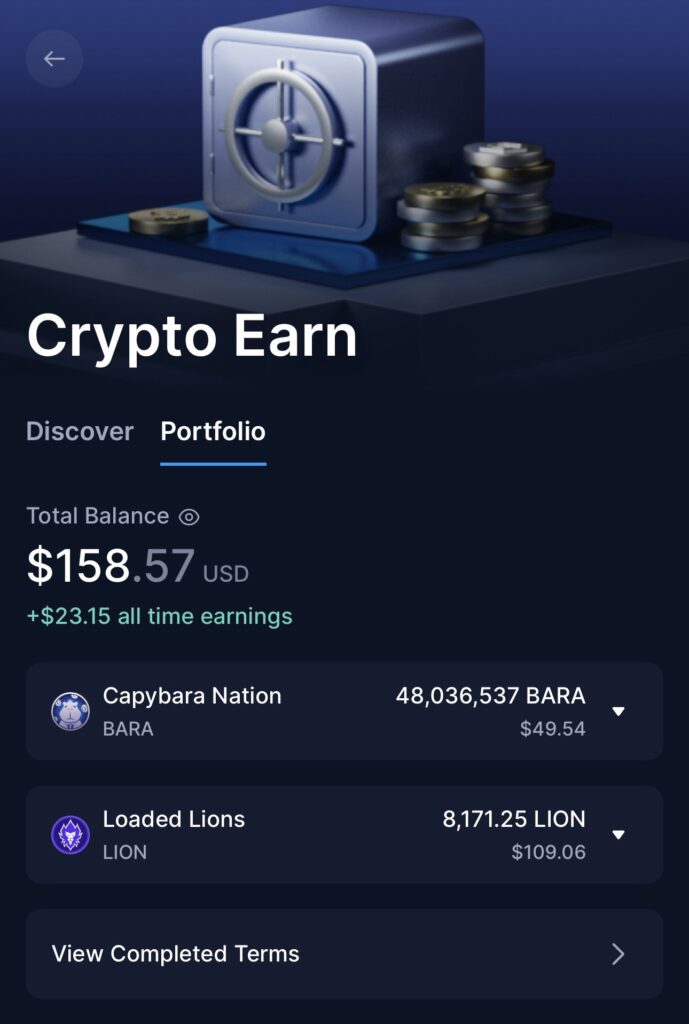Hide total balance with eye icon
This screenshot has width=689, height=1024.
(x=189, y=517)
